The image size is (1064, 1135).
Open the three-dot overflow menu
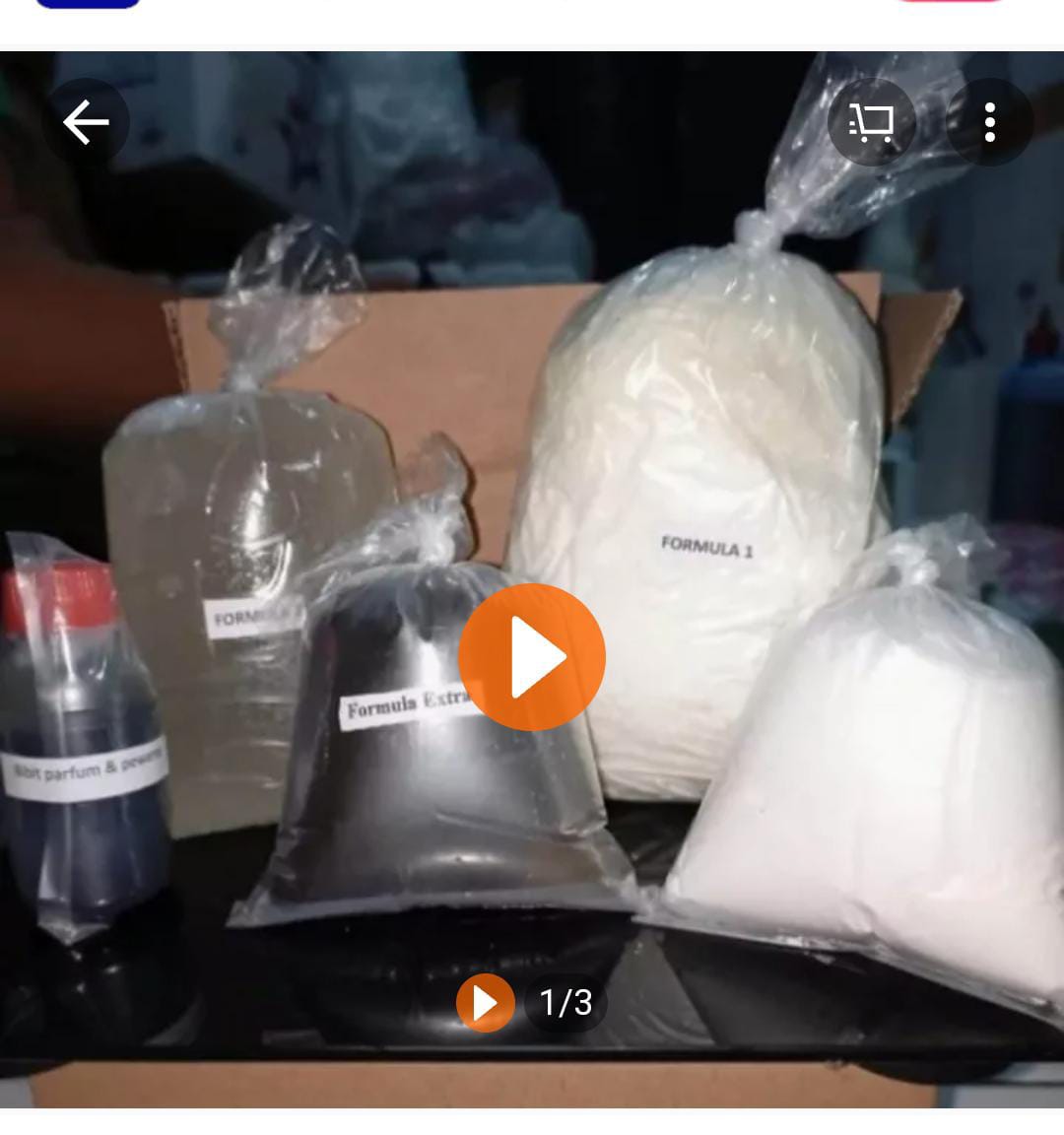(x=989, y=122)
